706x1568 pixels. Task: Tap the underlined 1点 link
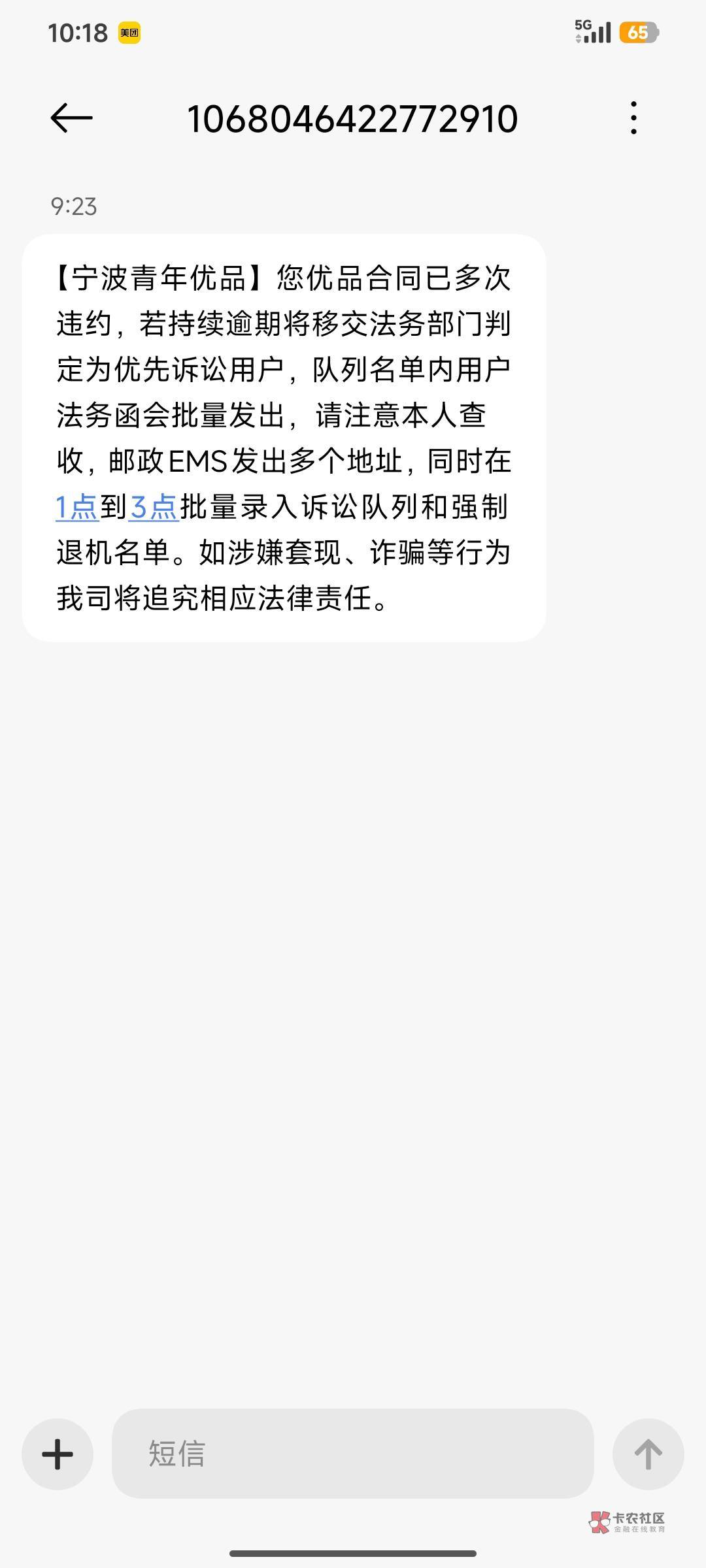coord(77,507)
